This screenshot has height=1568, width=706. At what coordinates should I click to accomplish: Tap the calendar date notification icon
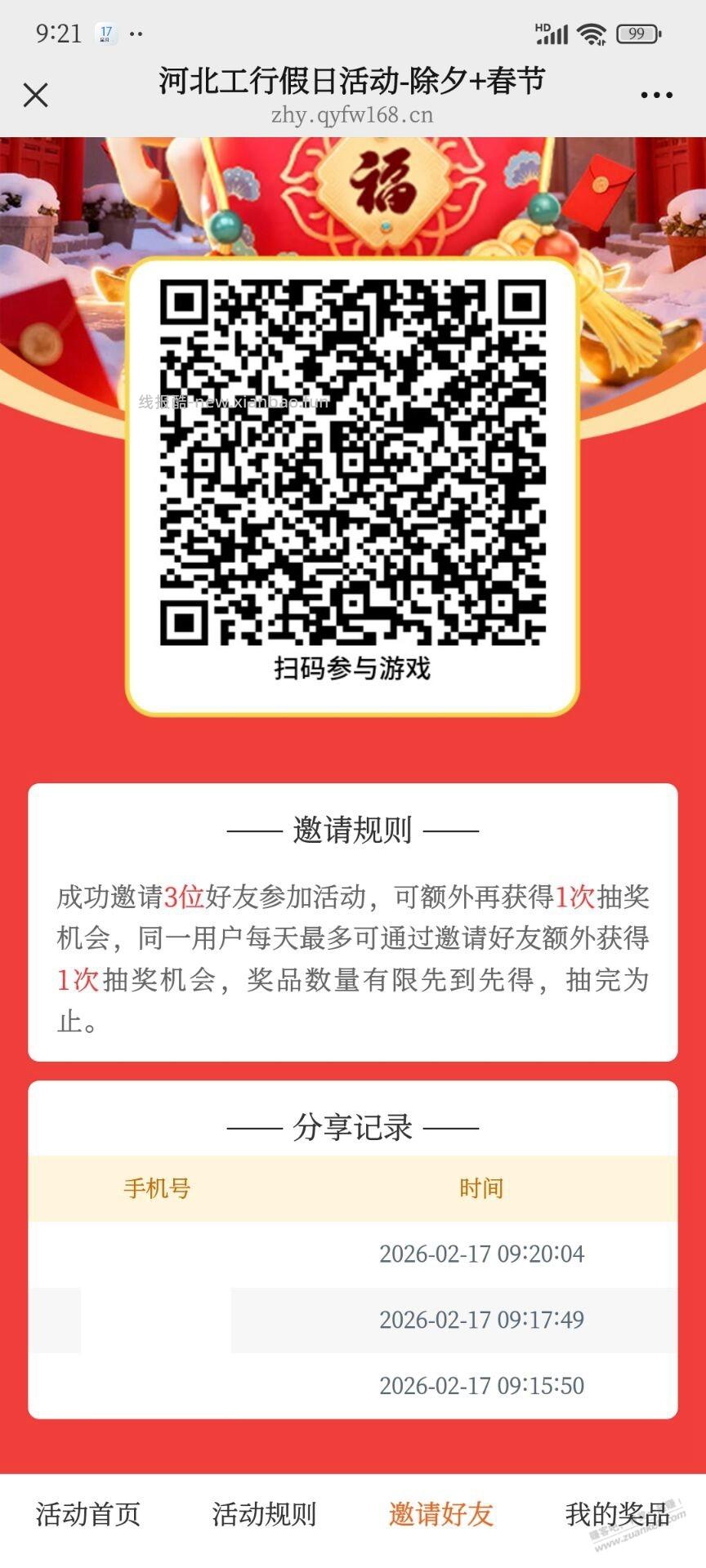click(104, 33)
